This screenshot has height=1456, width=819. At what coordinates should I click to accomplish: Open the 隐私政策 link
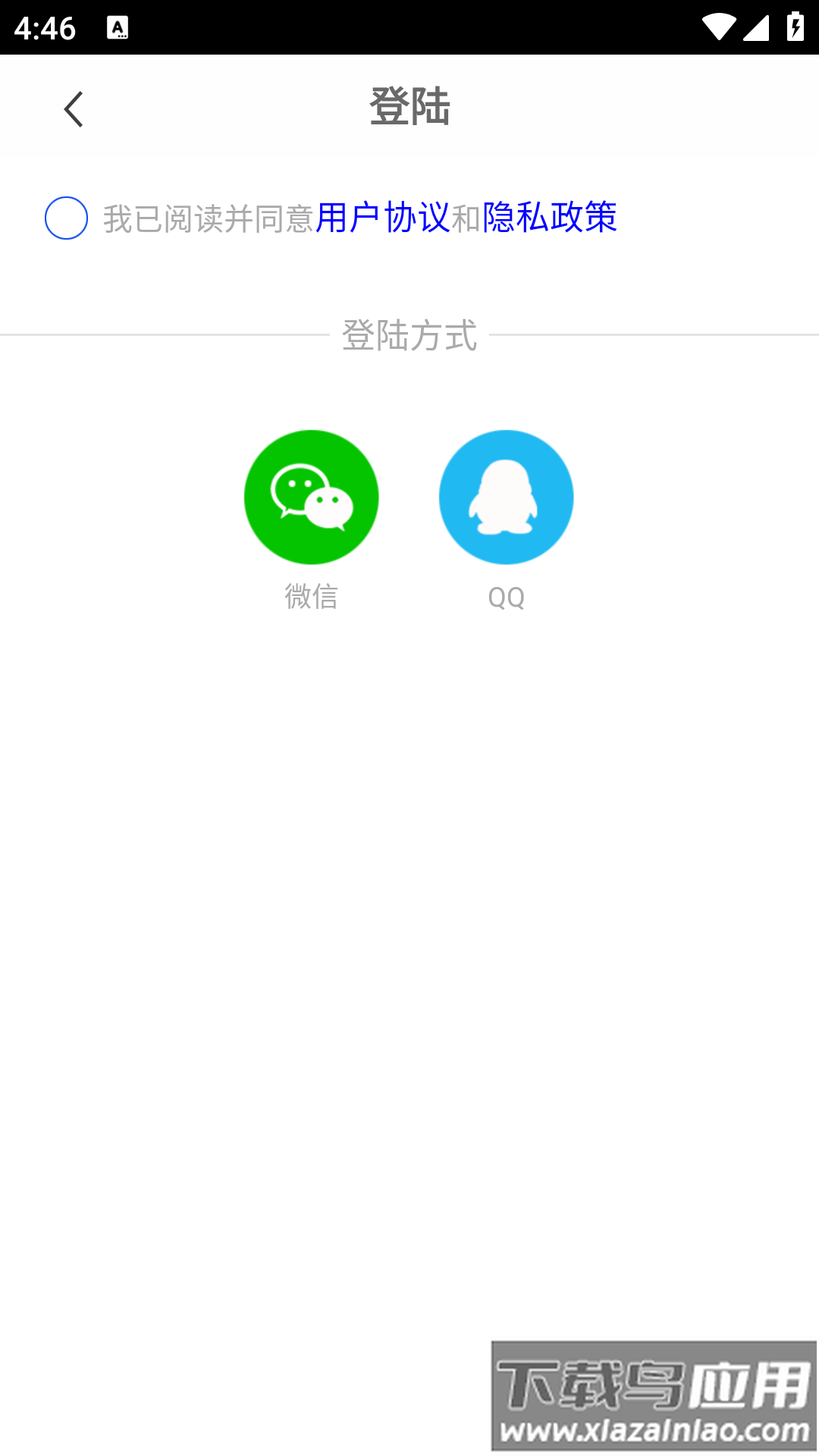click(x=550, y=218)
